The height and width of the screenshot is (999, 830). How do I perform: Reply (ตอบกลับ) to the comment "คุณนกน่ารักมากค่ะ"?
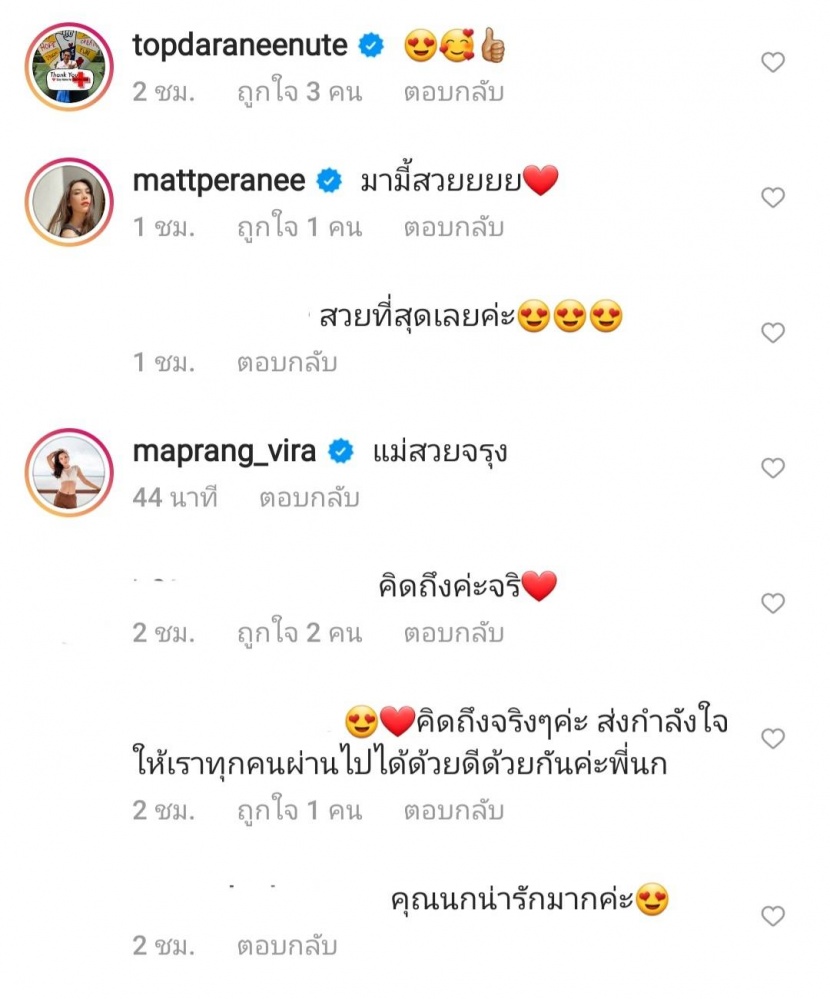point(286,945)
